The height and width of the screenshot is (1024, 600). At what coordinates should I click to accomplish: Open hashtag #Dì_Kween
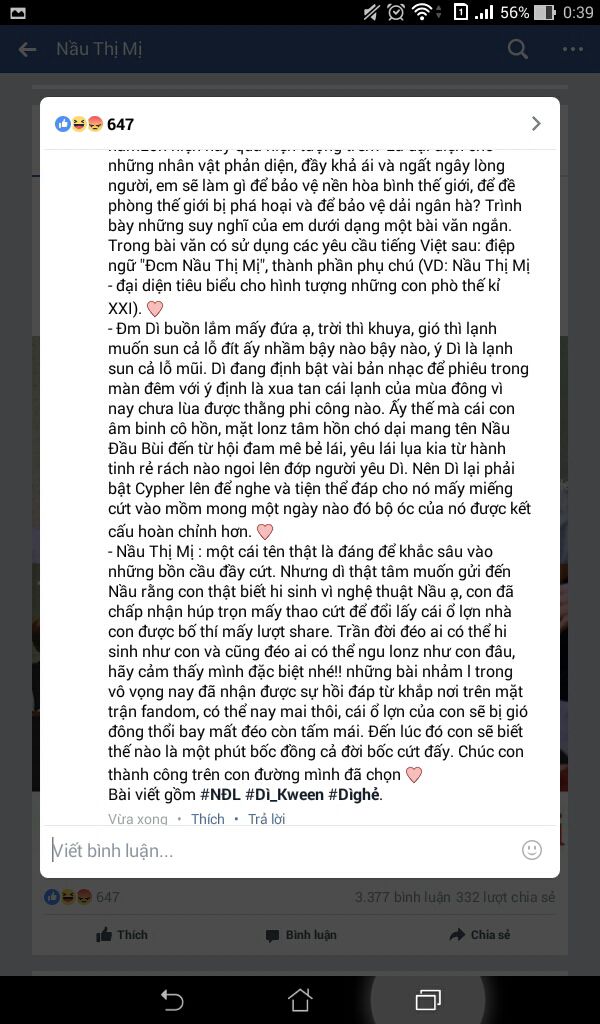click(x=284, y=795)
